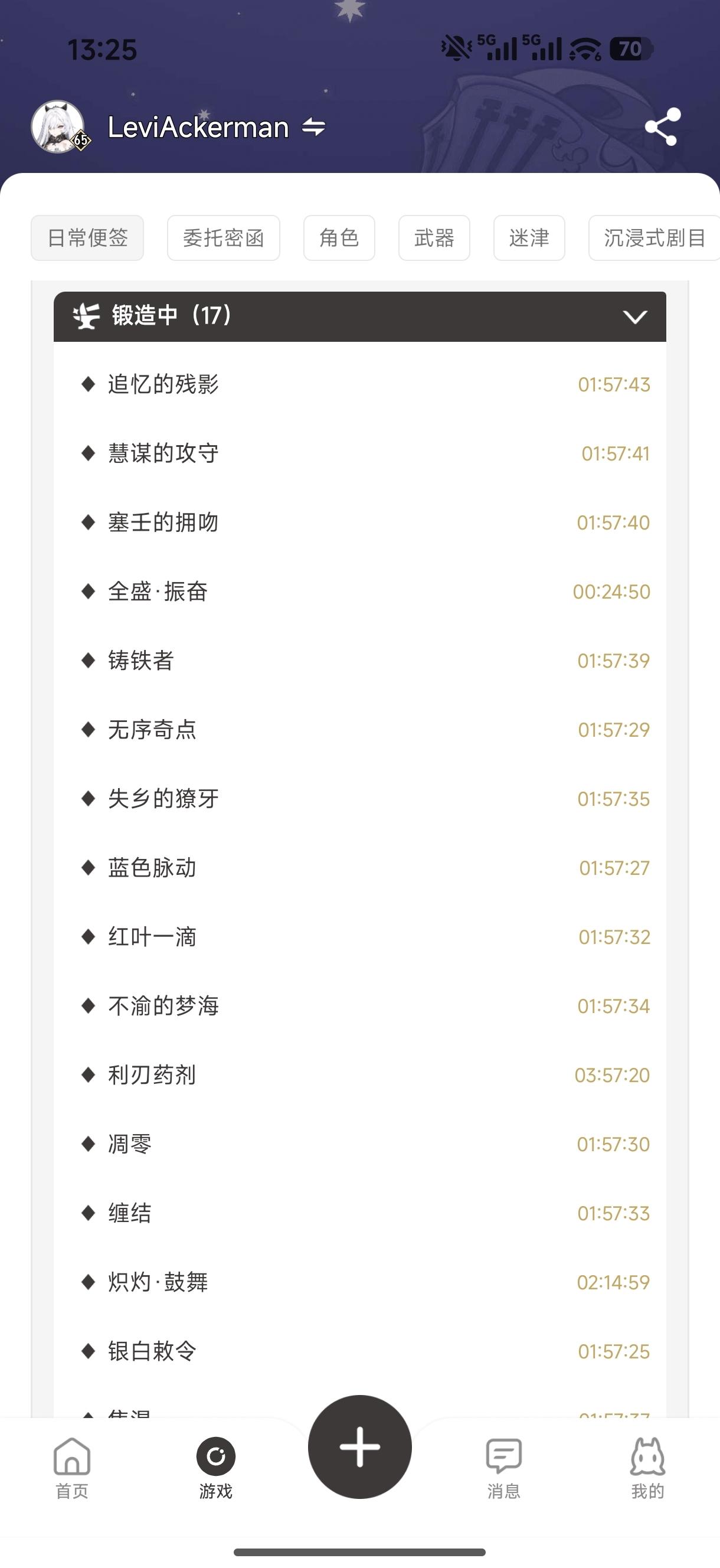Select the 日常便签 chip

(88, 238)
